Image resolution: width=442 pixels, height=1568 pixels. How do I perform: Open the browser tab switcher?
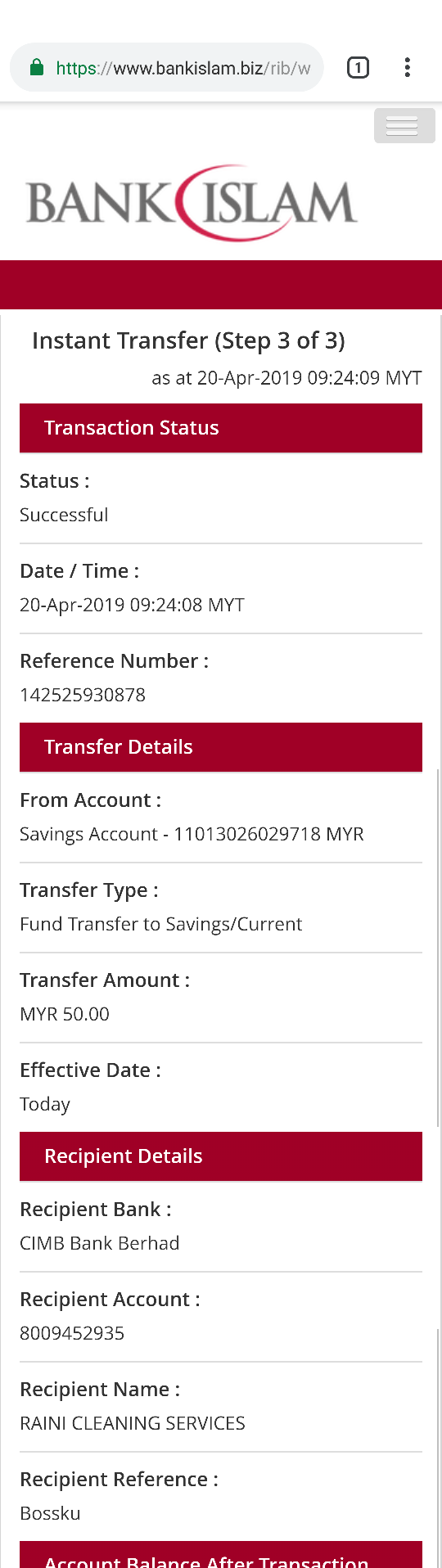[x=358, y=68]
